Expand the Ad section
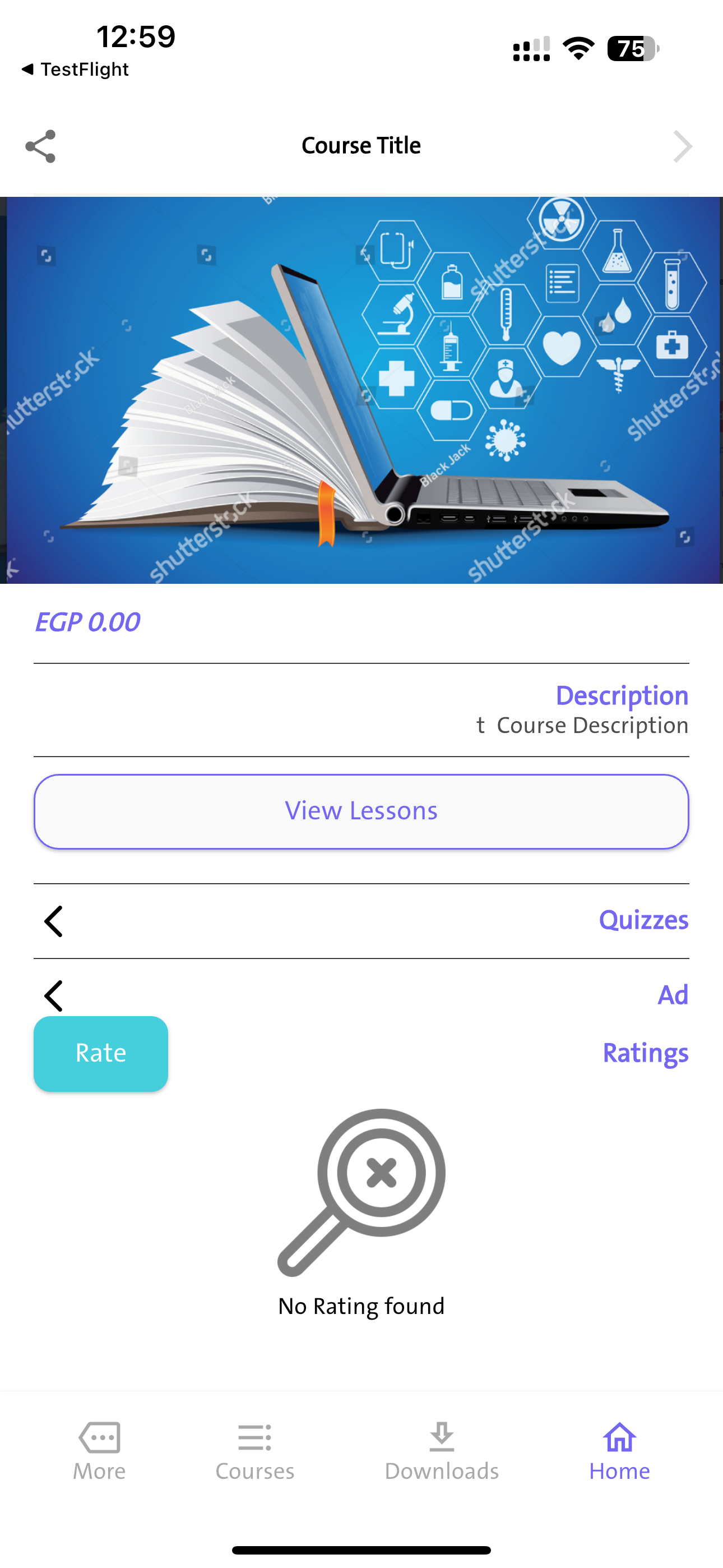The width and height of the screenshot is (723, 1568). pos(54,996)
